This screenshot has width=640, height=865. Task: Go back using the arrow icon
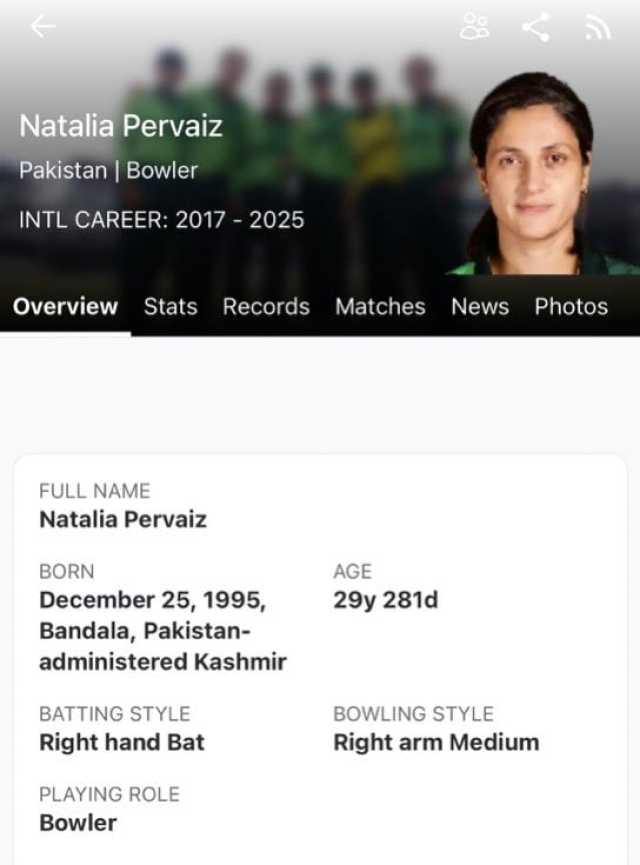coord(43,28)
